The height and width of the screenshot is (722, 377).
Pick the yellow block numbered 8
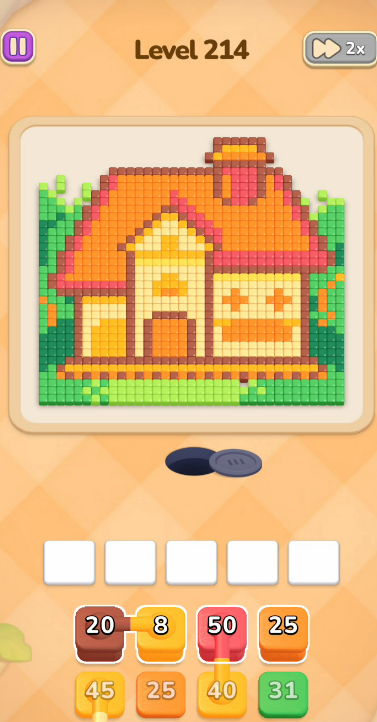pyautogui.click(x=161, y=634)
